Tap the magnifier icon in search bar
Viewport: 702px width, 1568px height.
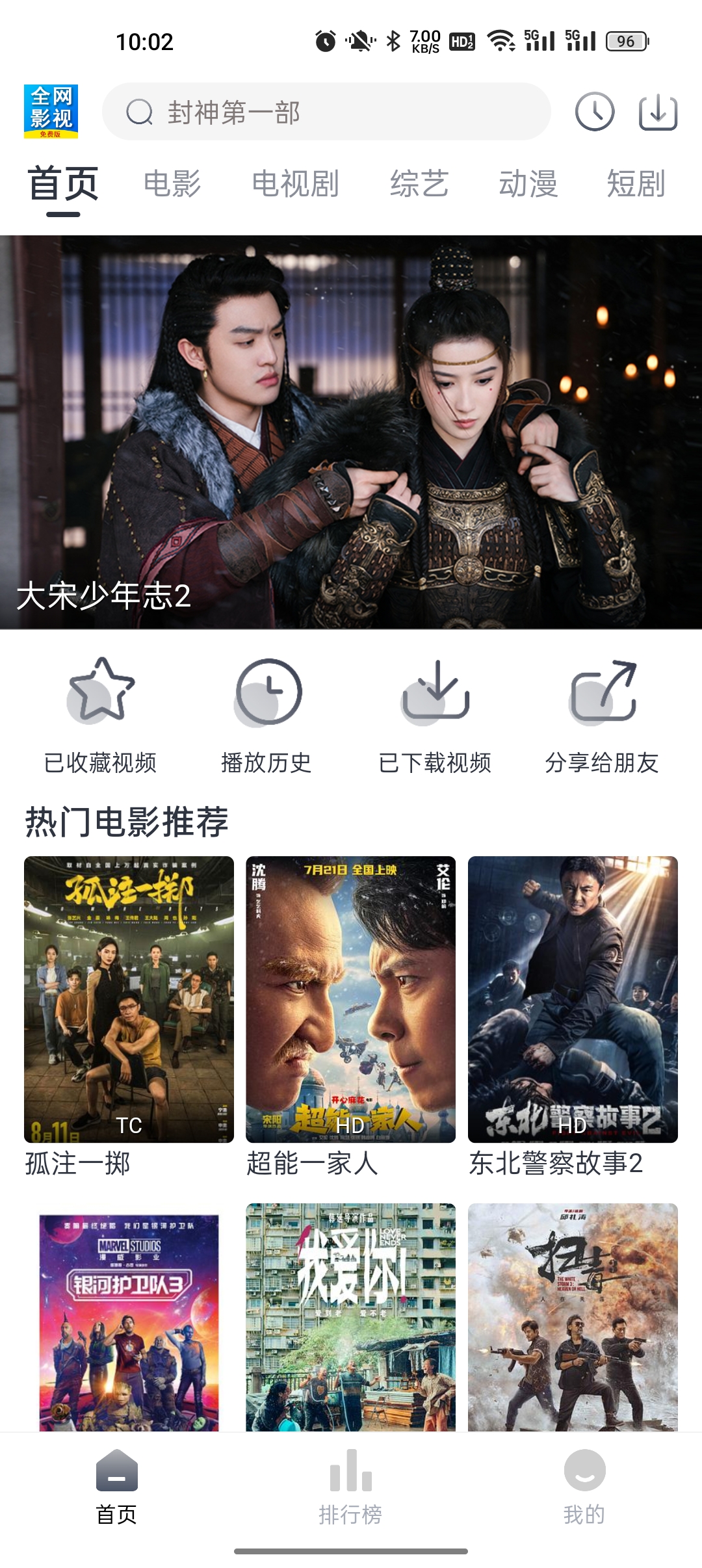(x=138, y=112)
